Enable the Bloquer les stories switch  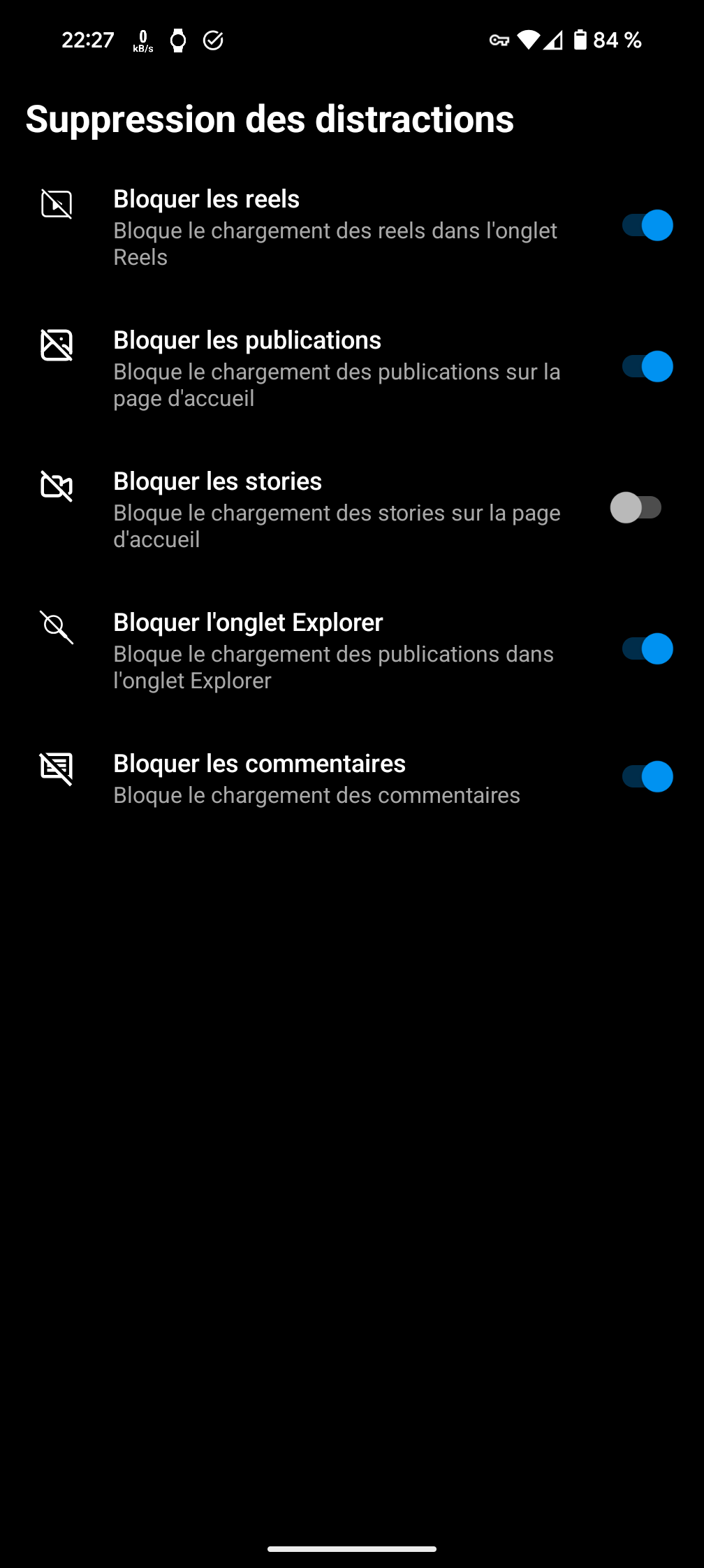[636, 508]
